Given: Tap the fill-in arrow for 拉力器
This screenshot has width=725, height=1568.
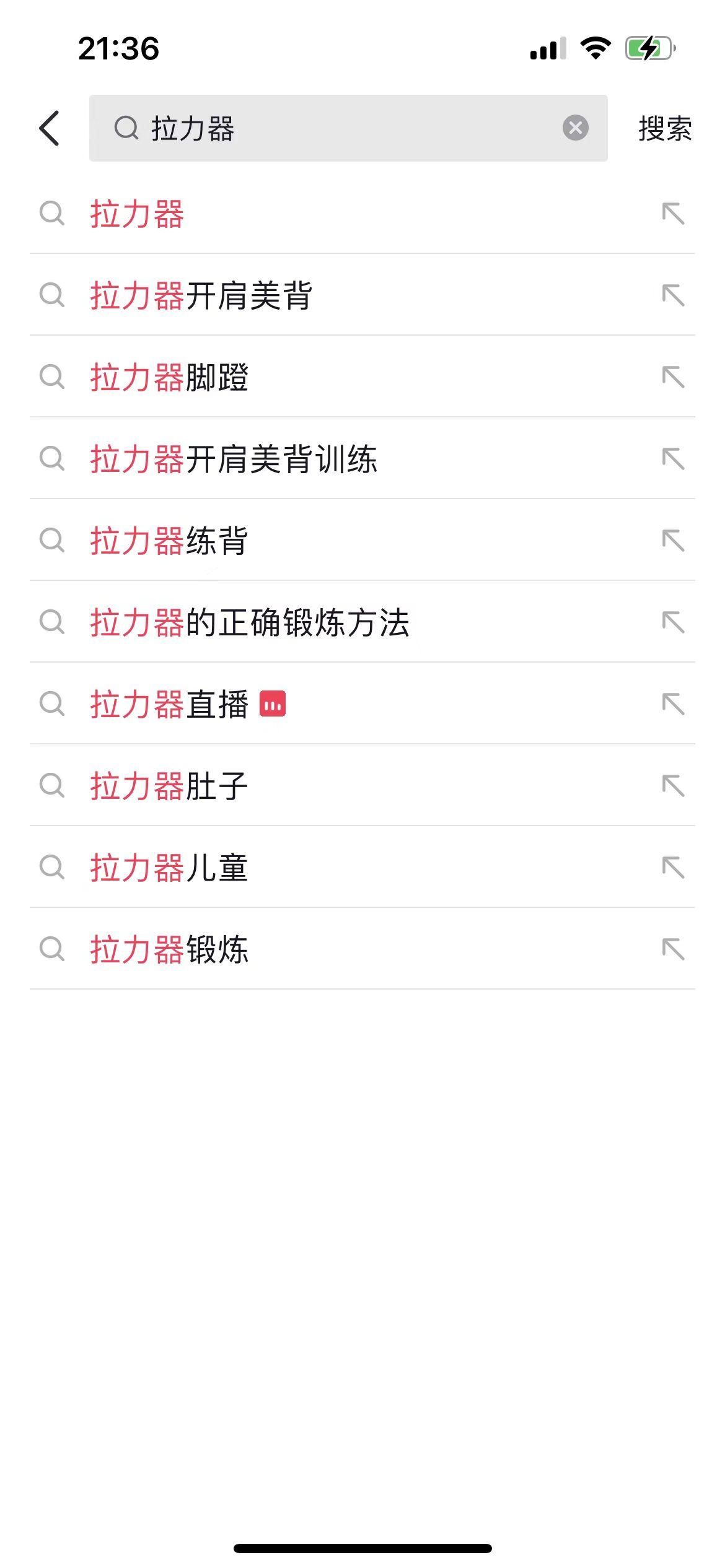Looking at the screenshot, I should coord(672,213).
